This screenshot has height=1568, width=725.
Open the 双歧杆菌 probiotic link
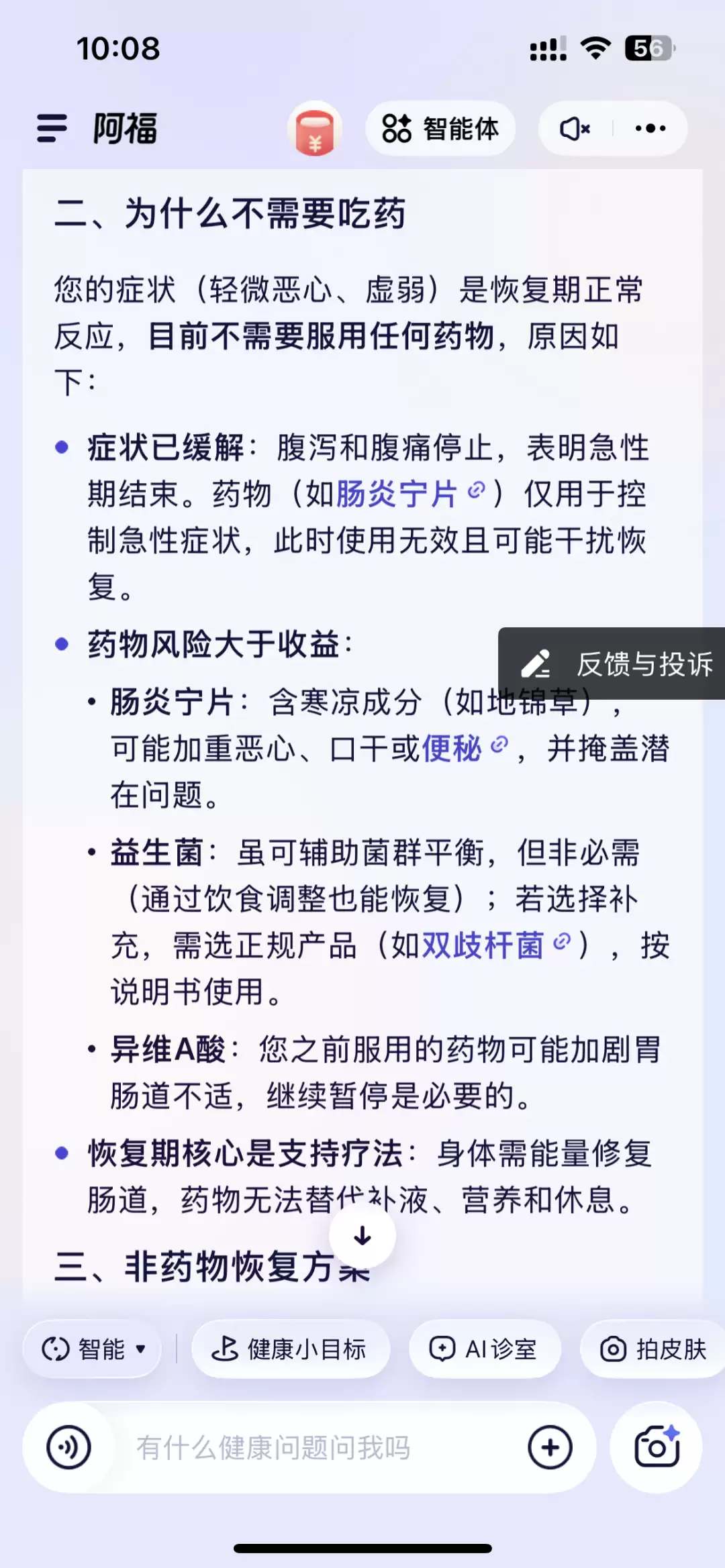tap(485, 944)
